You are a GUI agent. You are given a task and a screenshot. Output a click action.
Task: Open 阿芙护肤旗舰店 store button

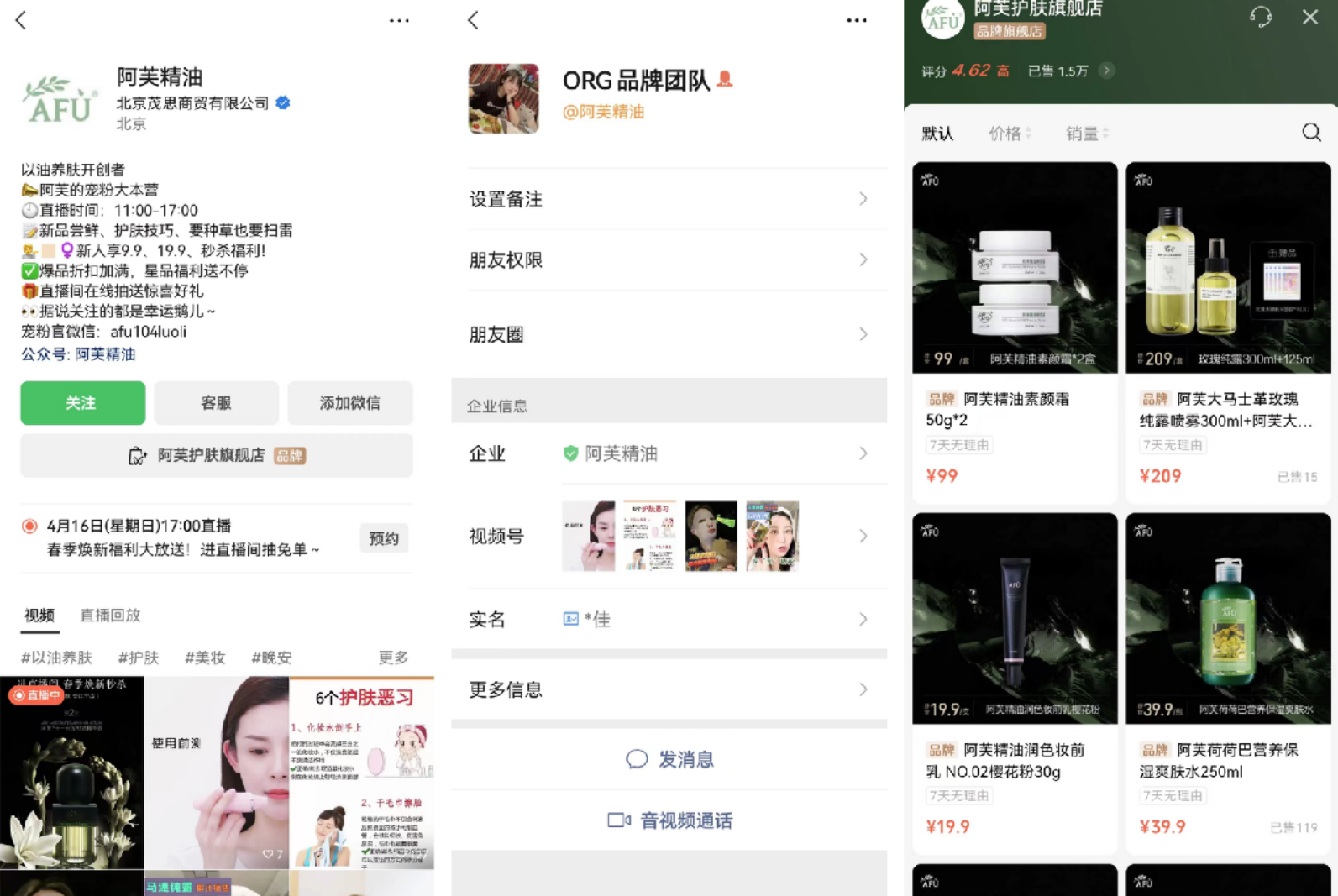point(216,455)
